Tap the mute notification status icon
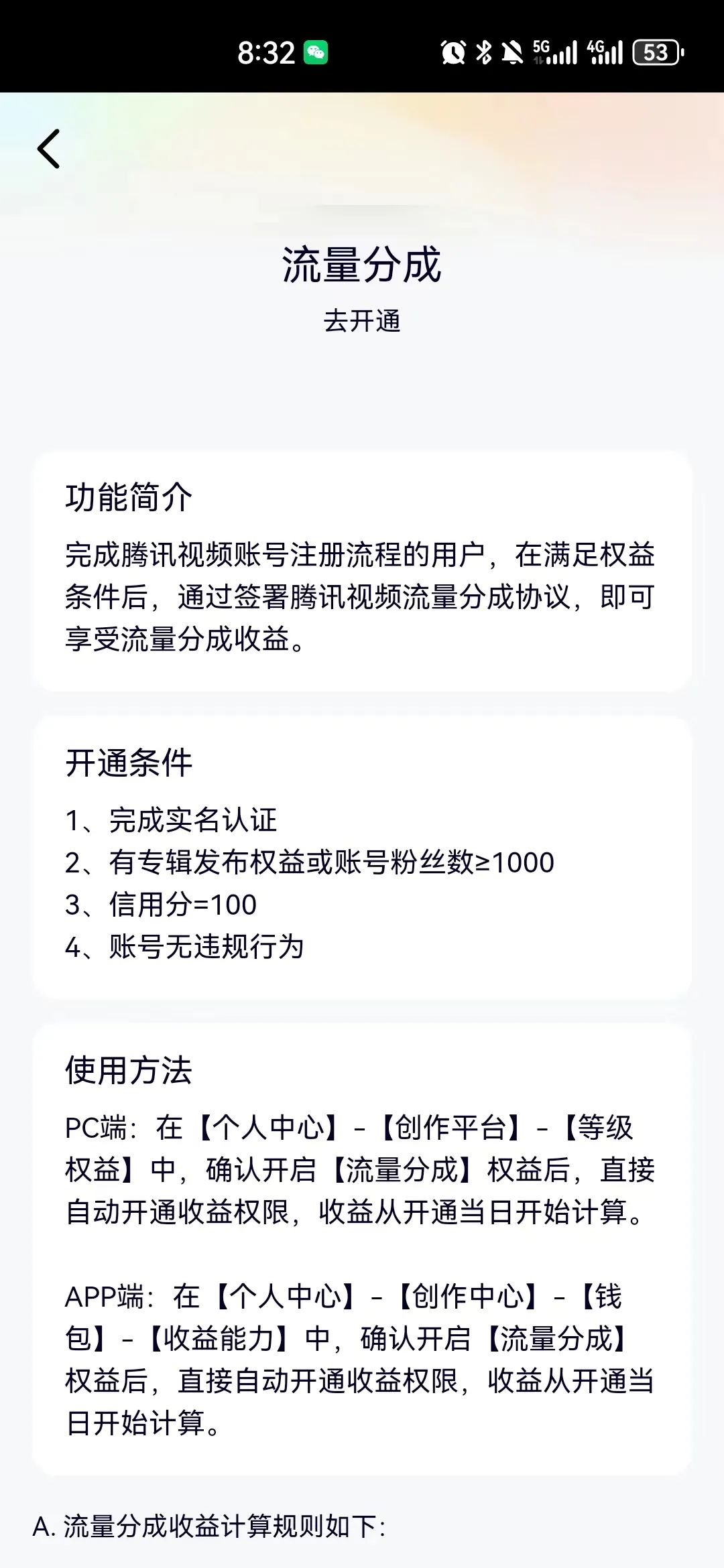Image resolution: width=724 pixels, height=1568 pixels. [x=513, y=52]
